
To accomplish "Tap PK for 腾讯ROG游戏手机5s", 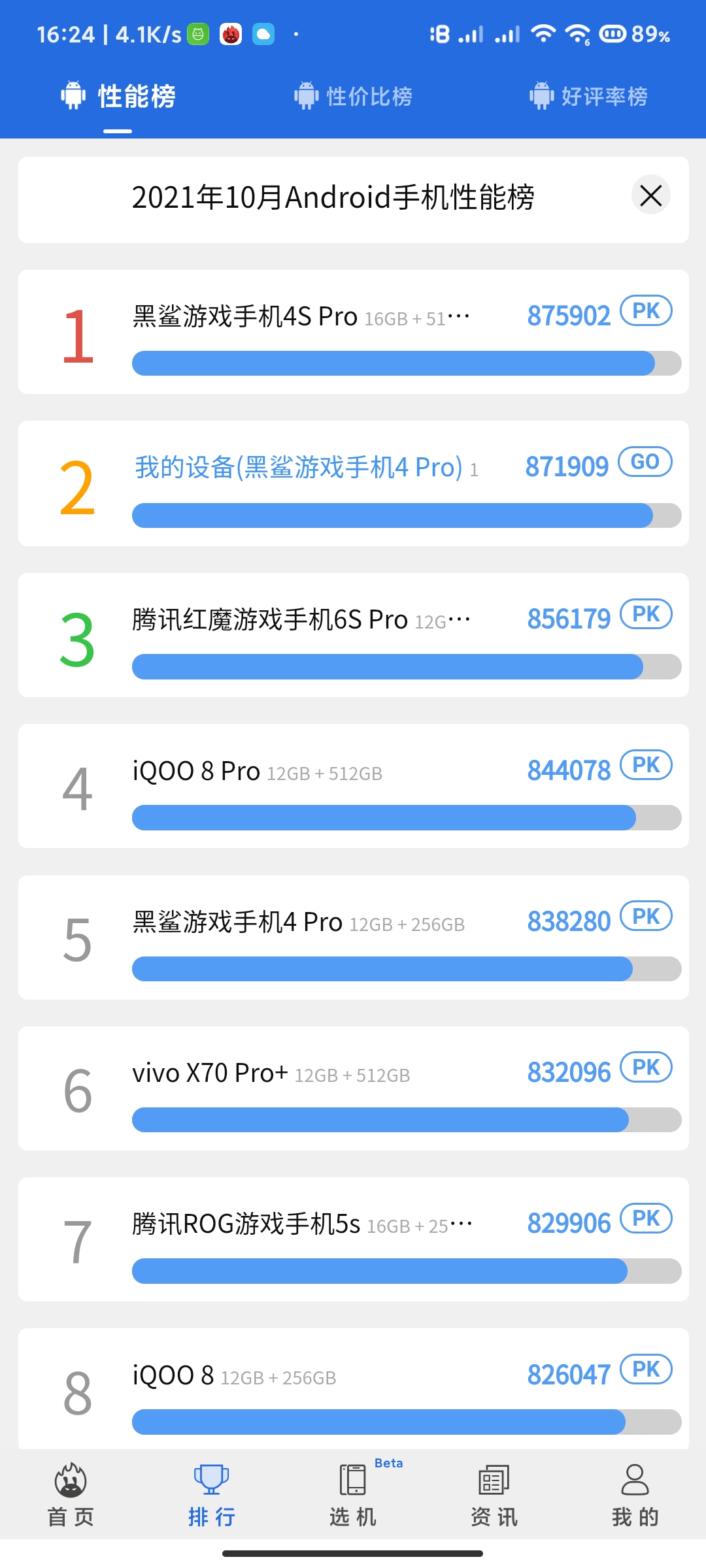I will pyautogui.click(x=646, y=1218).
